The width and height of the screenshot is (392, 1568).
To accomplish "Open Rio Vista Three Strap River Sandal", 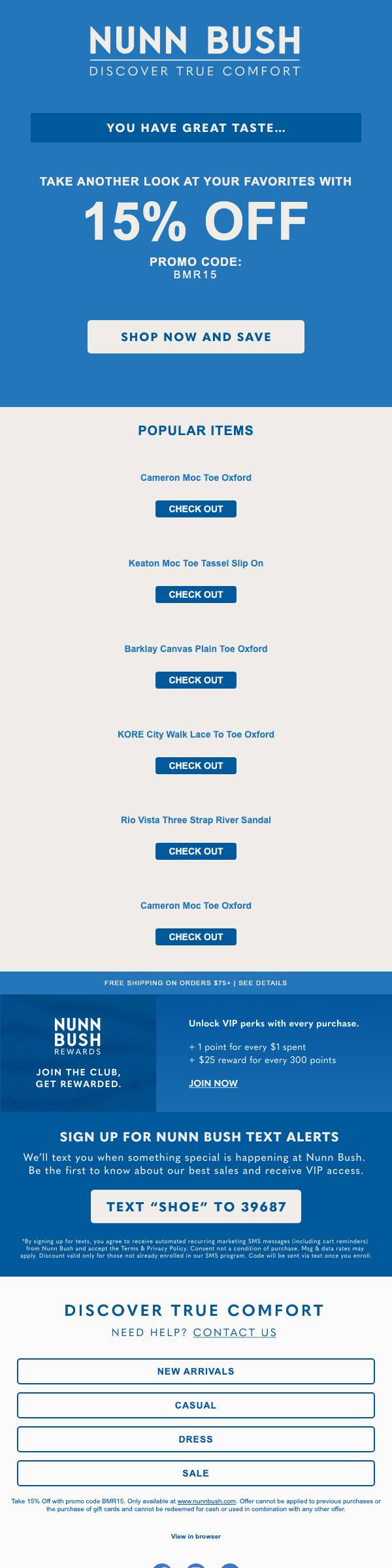I will tap(196, 820).
